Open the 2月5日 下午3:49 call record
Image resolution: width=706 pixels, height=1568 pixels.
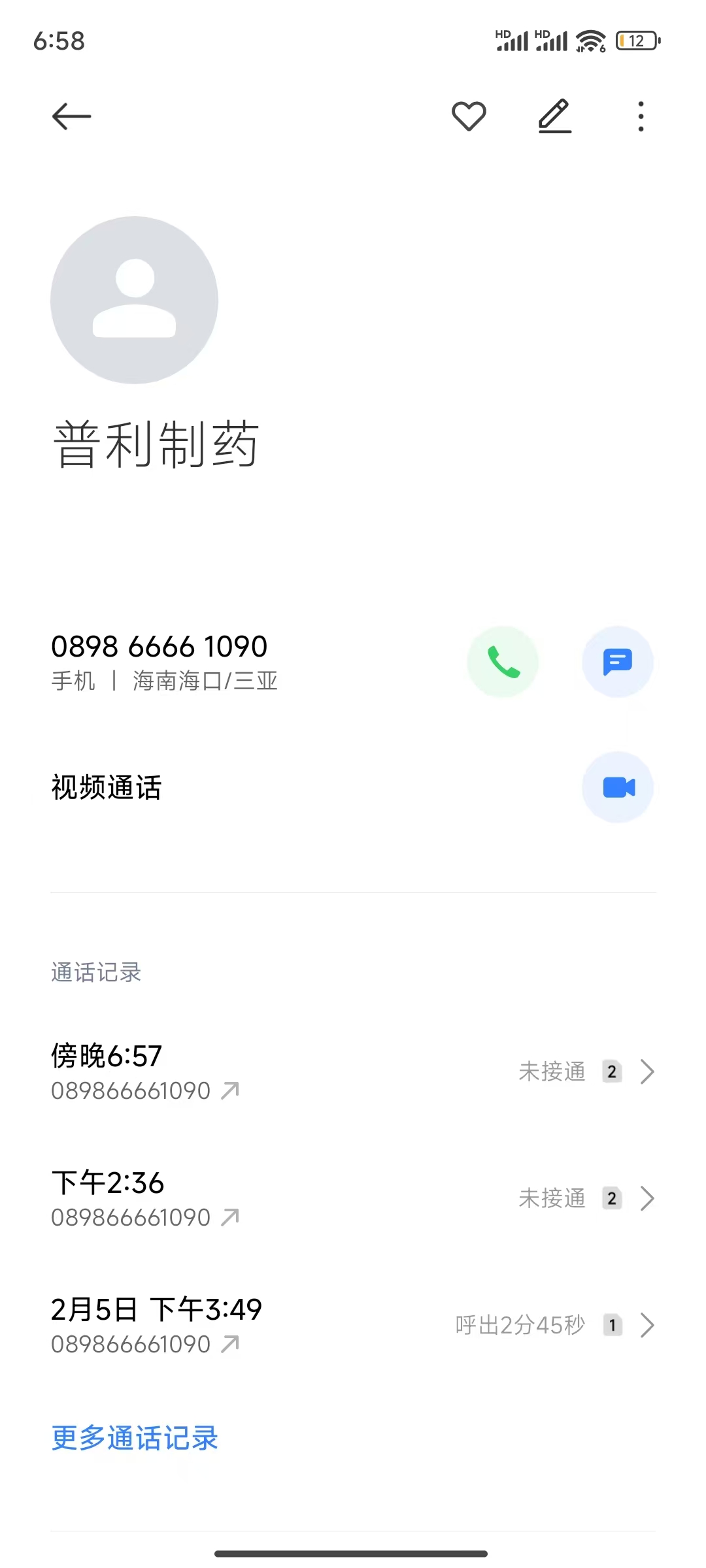(353, 1325)
